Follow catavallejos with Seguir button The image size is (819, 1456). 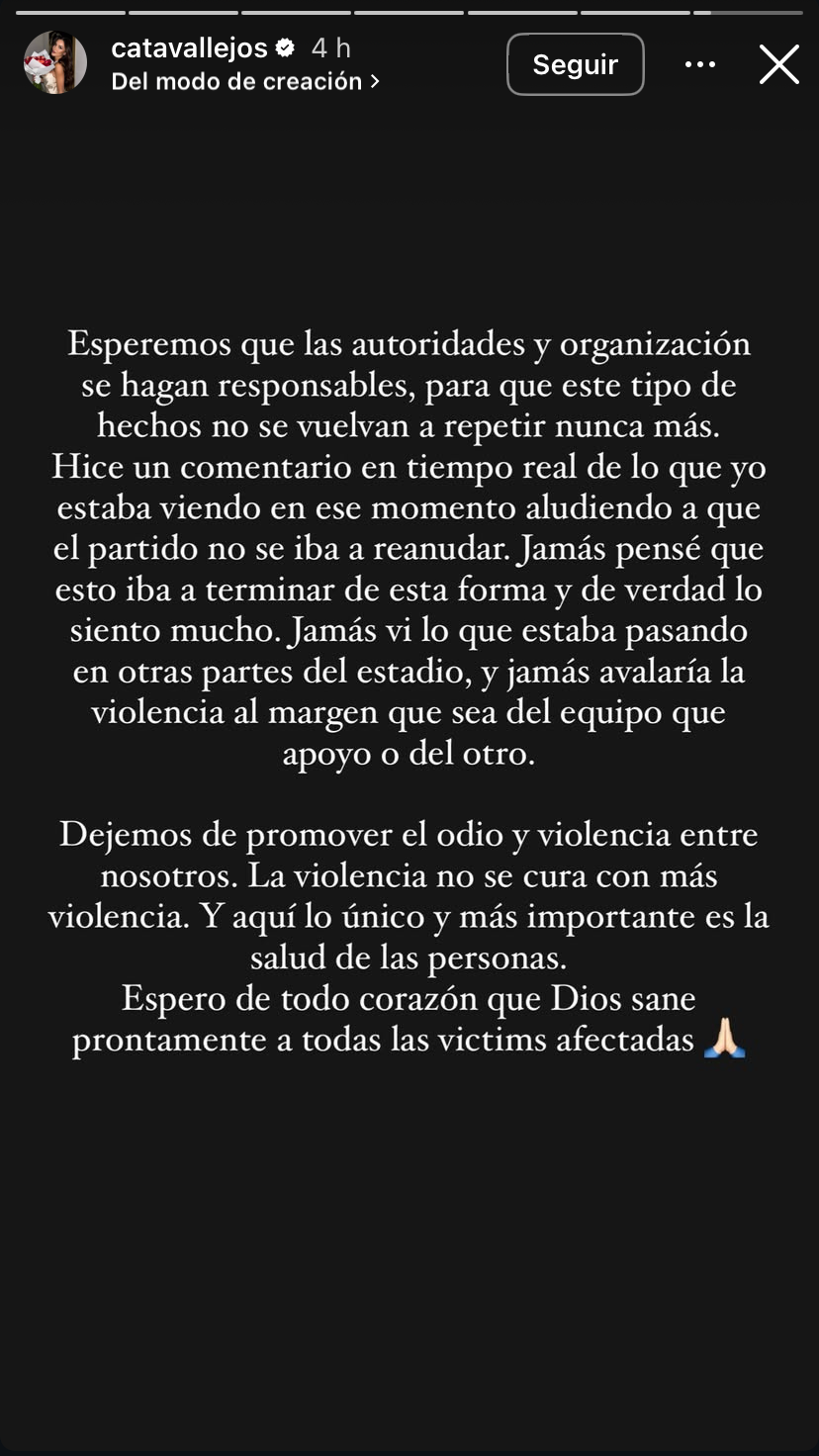click(x=575, y=64)
